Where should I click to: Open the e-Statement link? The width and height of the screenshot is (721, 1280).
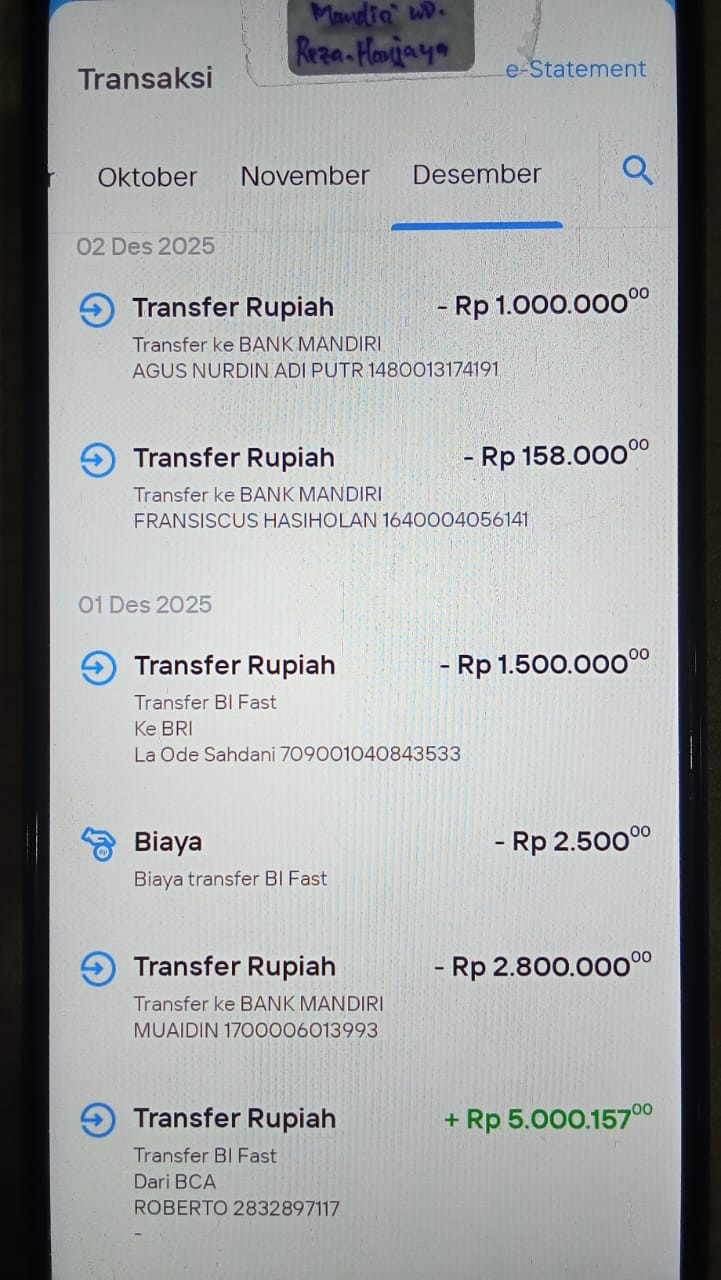coord(576,69)
